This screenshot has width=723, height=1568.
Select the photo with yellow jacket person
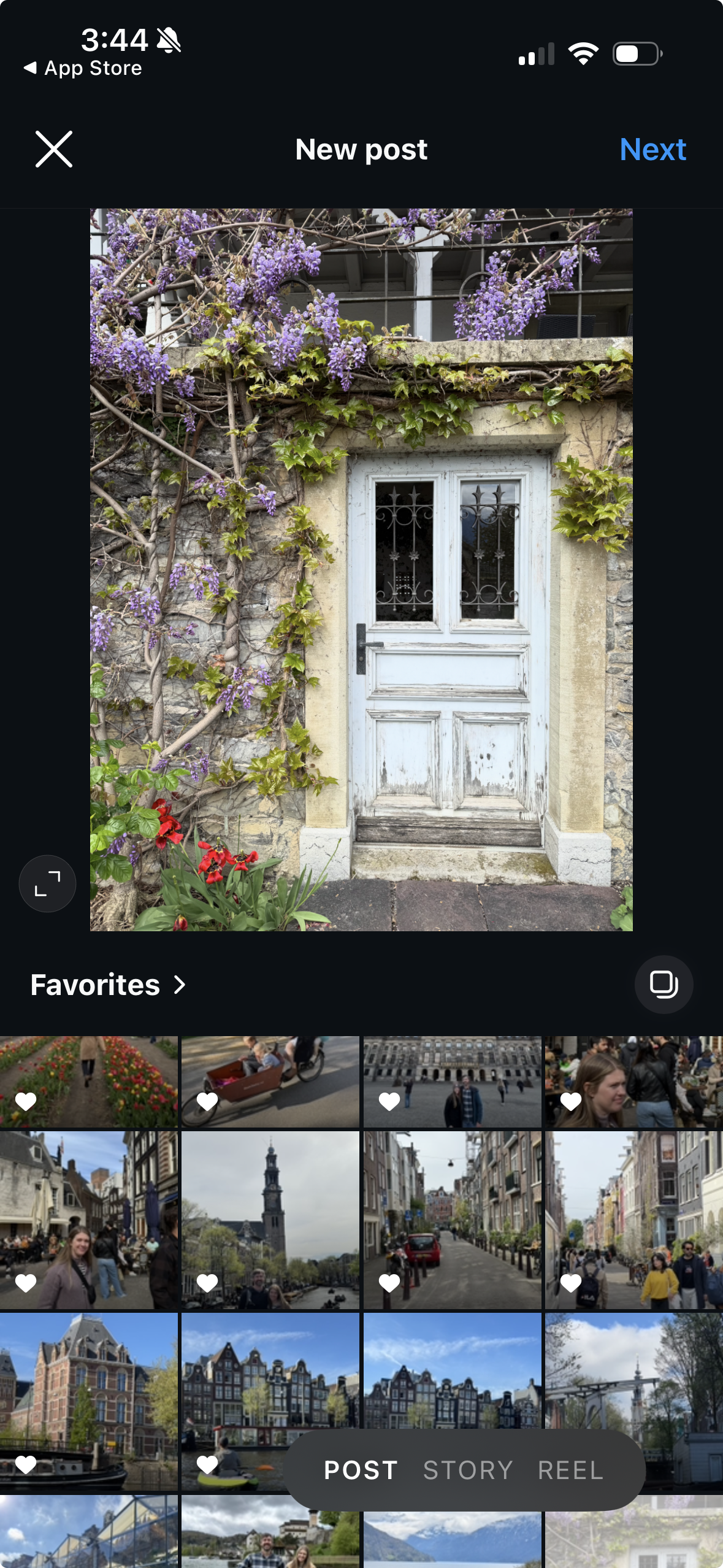click(x=633, y=1220)
